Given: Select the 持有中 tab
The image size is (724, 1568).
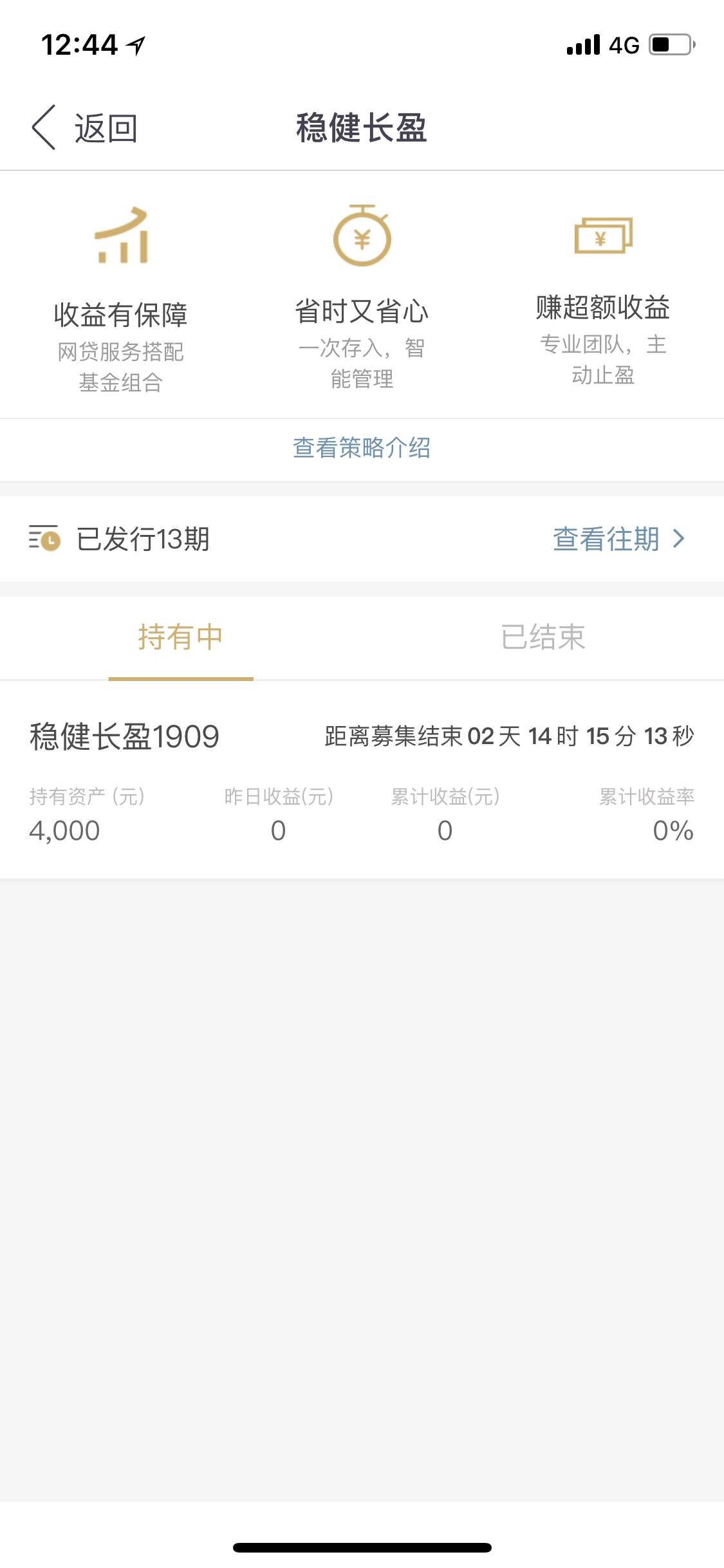Looking at the screenshot, I should tap(181, 637).
